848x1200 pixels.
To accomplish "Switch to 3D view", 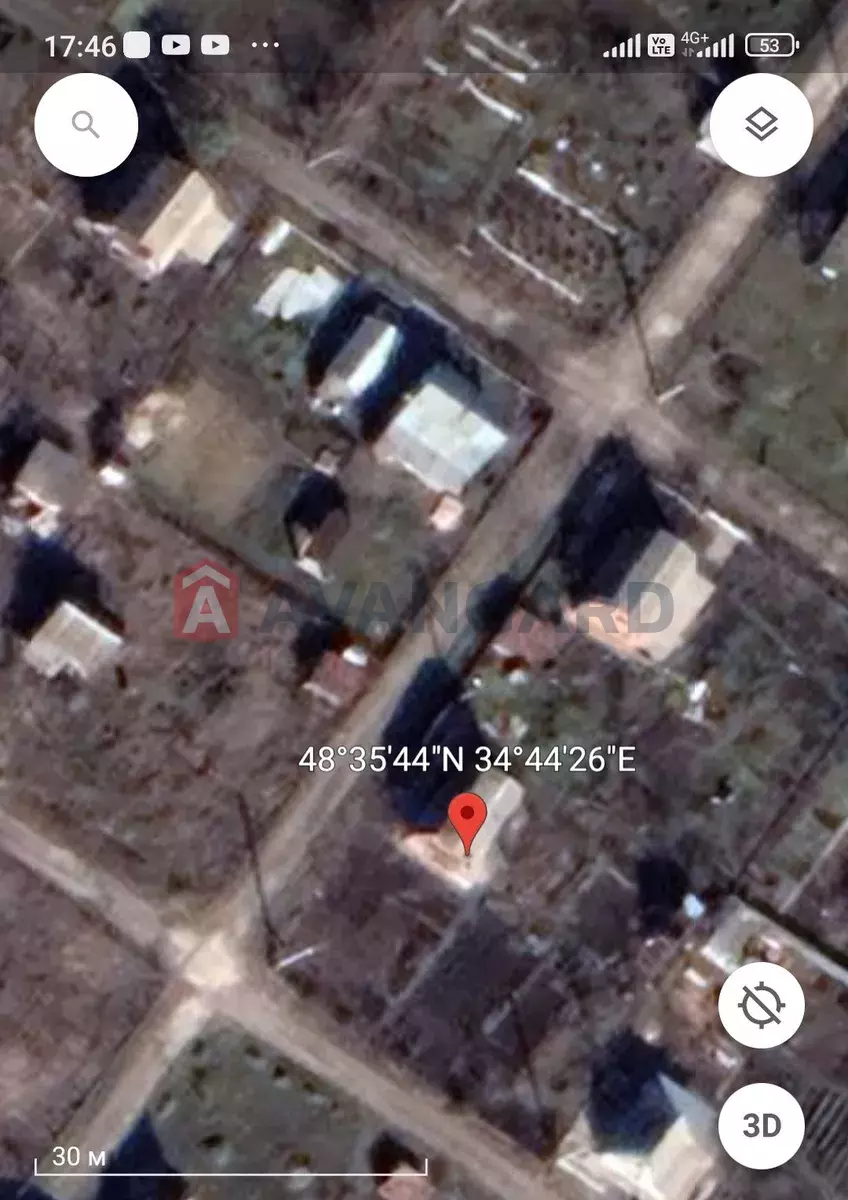I will [x=761, y=1126].
